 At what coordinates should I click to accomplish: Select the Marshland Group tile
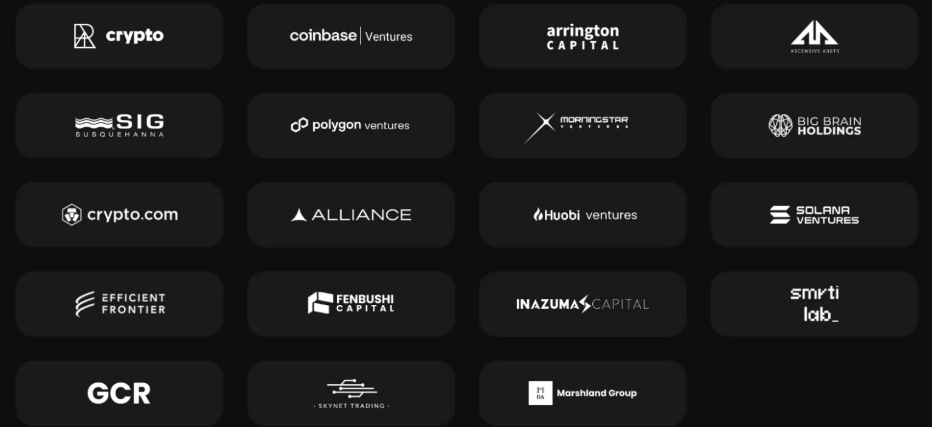coord(582,392)
